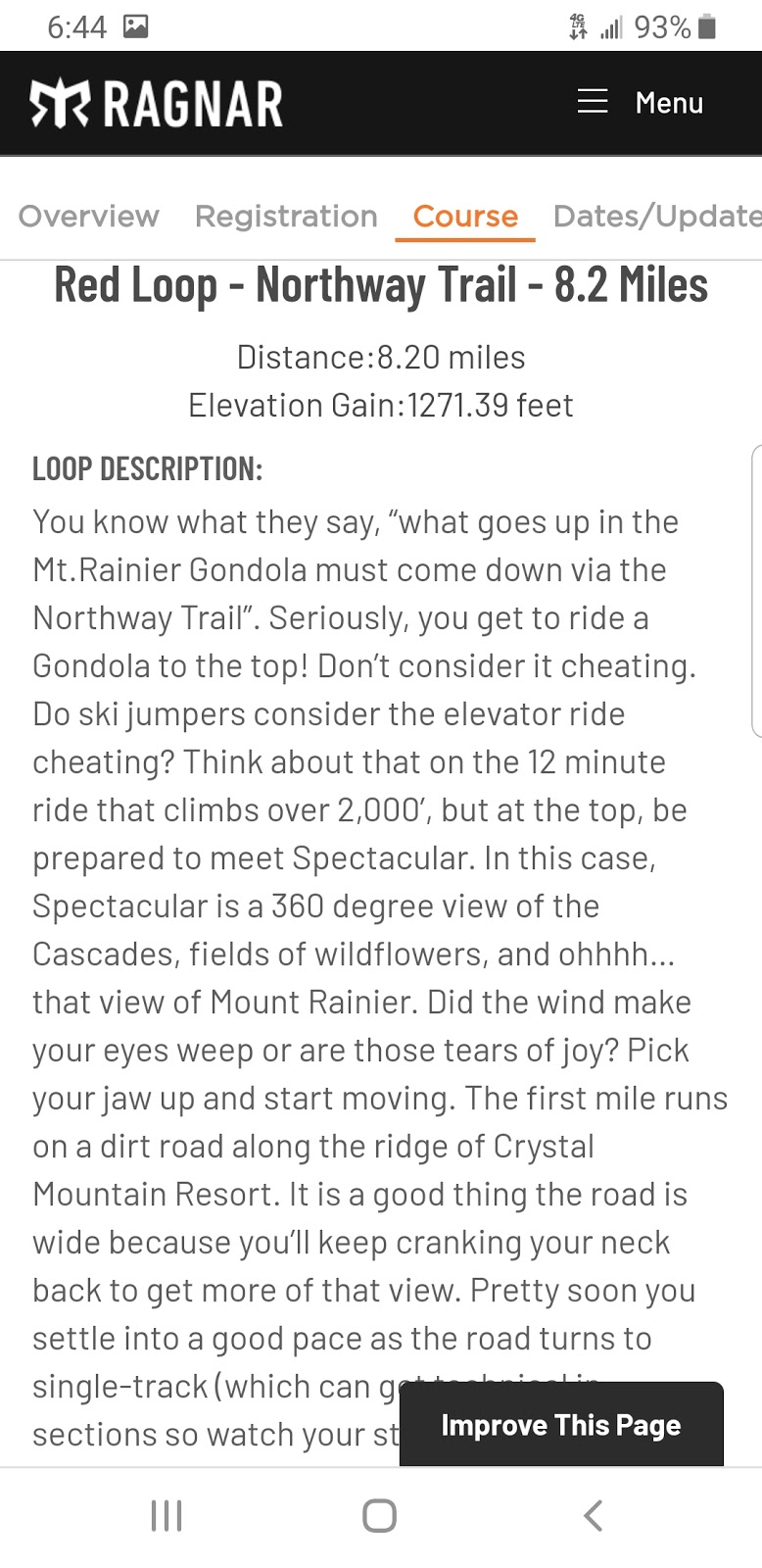
Task: Tap the Improve This Page button
Action: pos(561,1425)
